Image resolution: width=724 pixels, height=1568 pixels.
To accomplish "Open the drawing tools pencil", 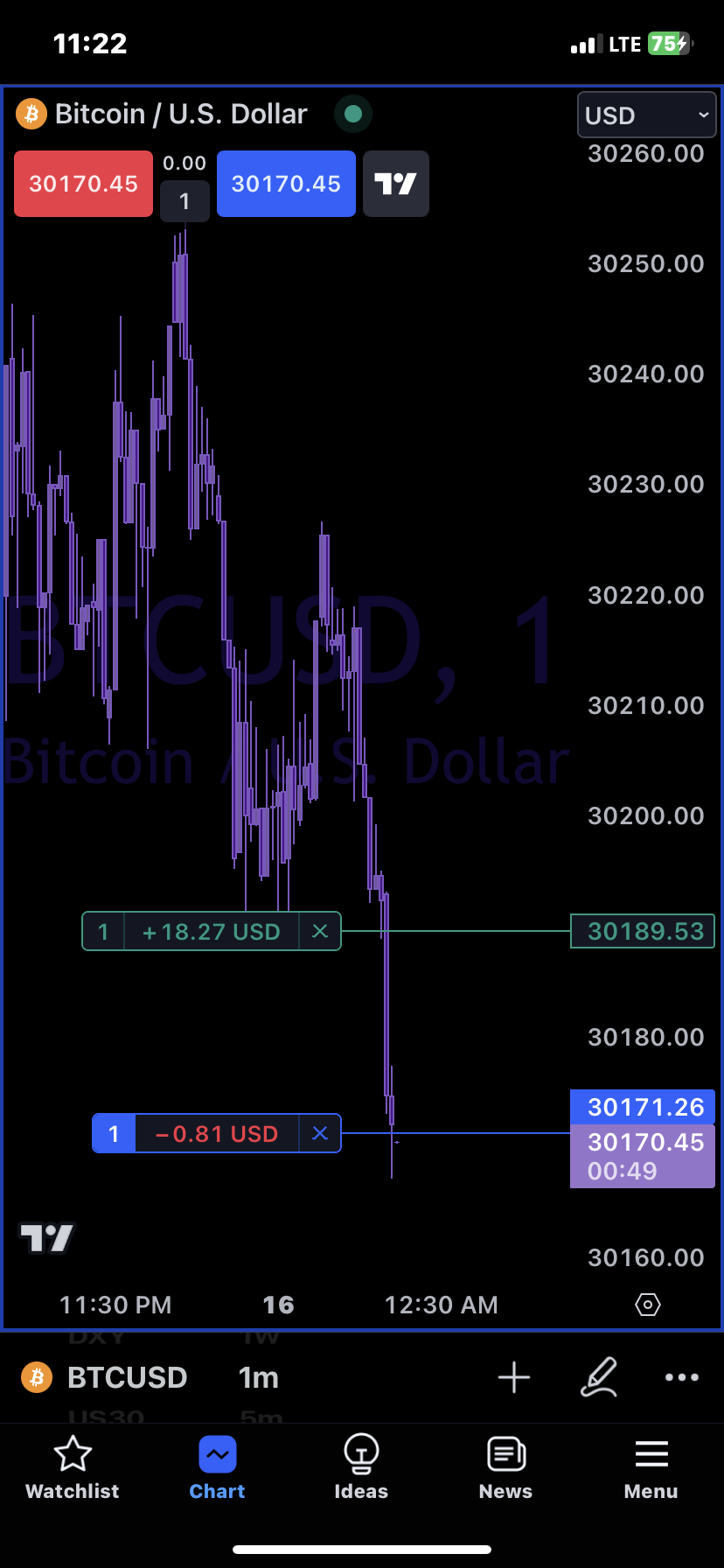I will pos(599,1377).
